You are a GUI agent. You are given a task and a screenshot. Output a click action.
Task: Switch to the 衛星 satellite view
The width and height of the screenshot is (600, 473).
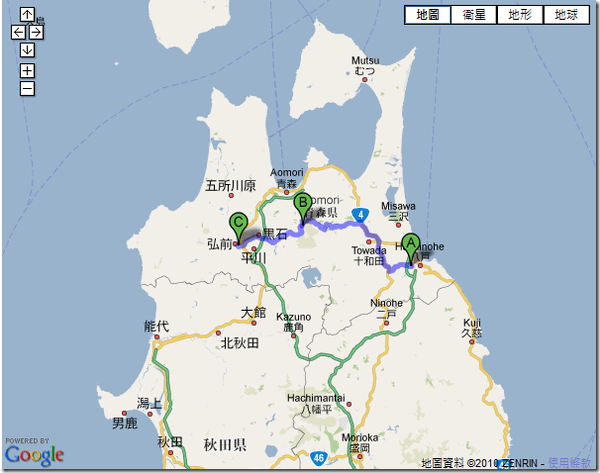[x=474, y=15]
